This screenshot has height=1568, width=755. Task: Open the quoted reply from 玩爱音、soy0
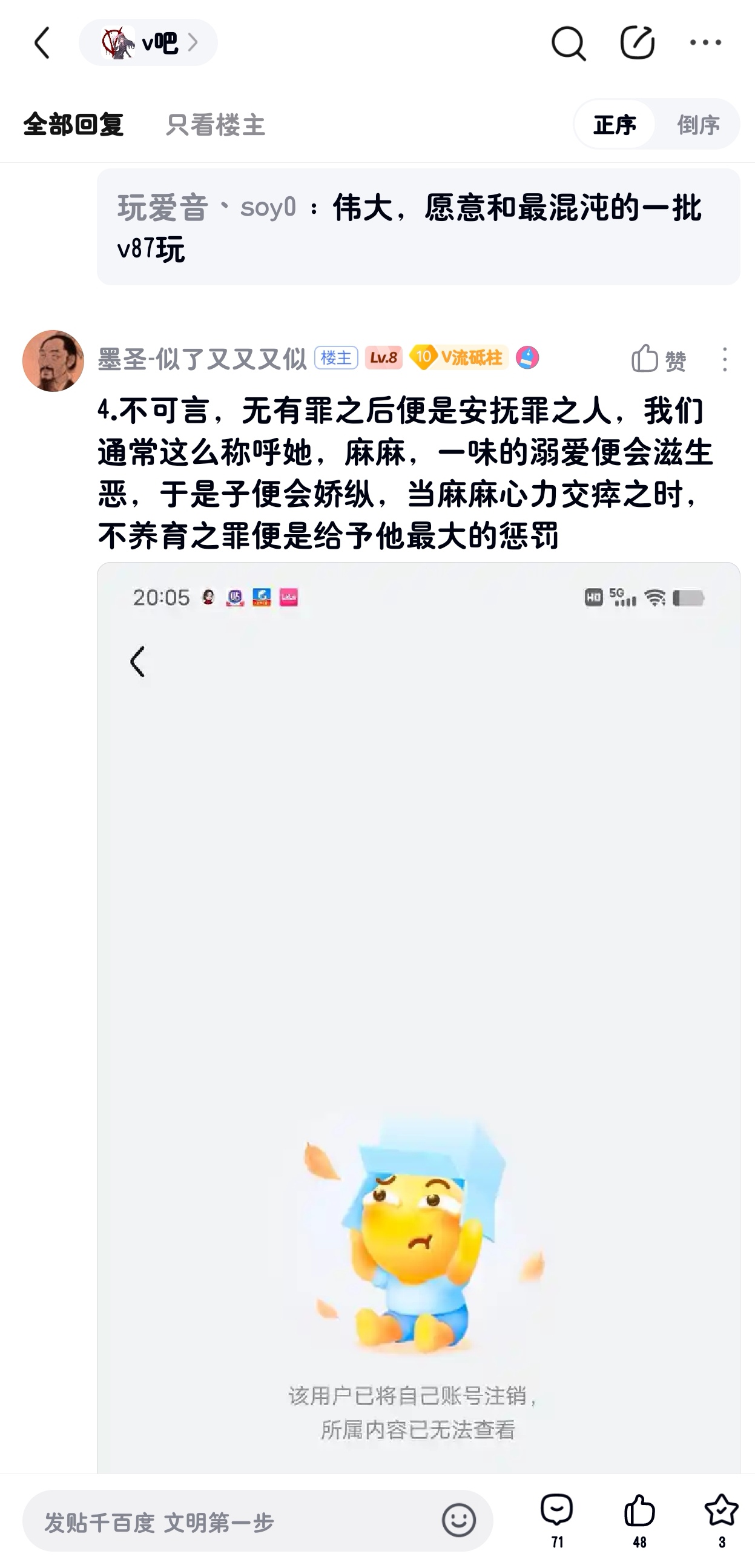point(418,227)
